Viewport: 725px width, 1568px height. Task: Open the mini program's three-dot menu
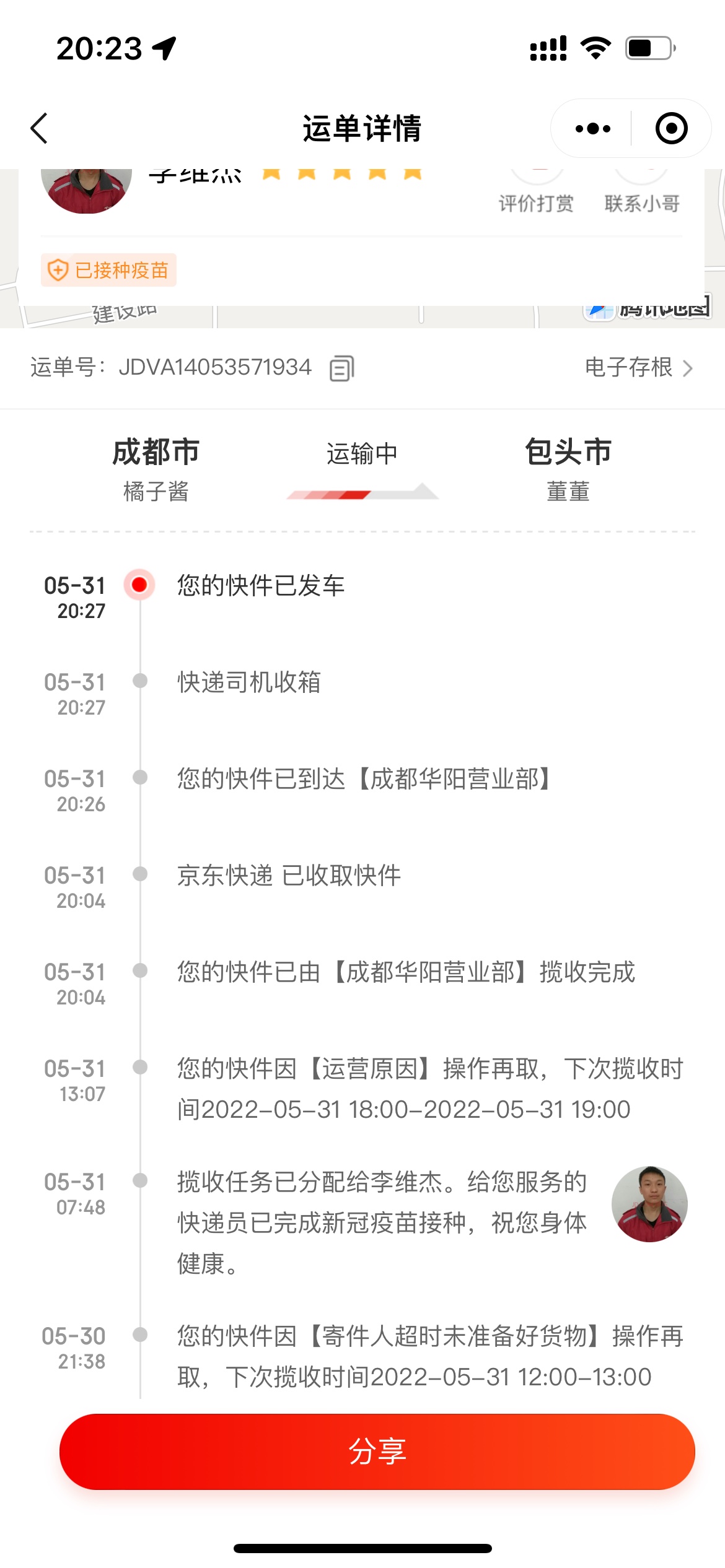tap(592, 129)
